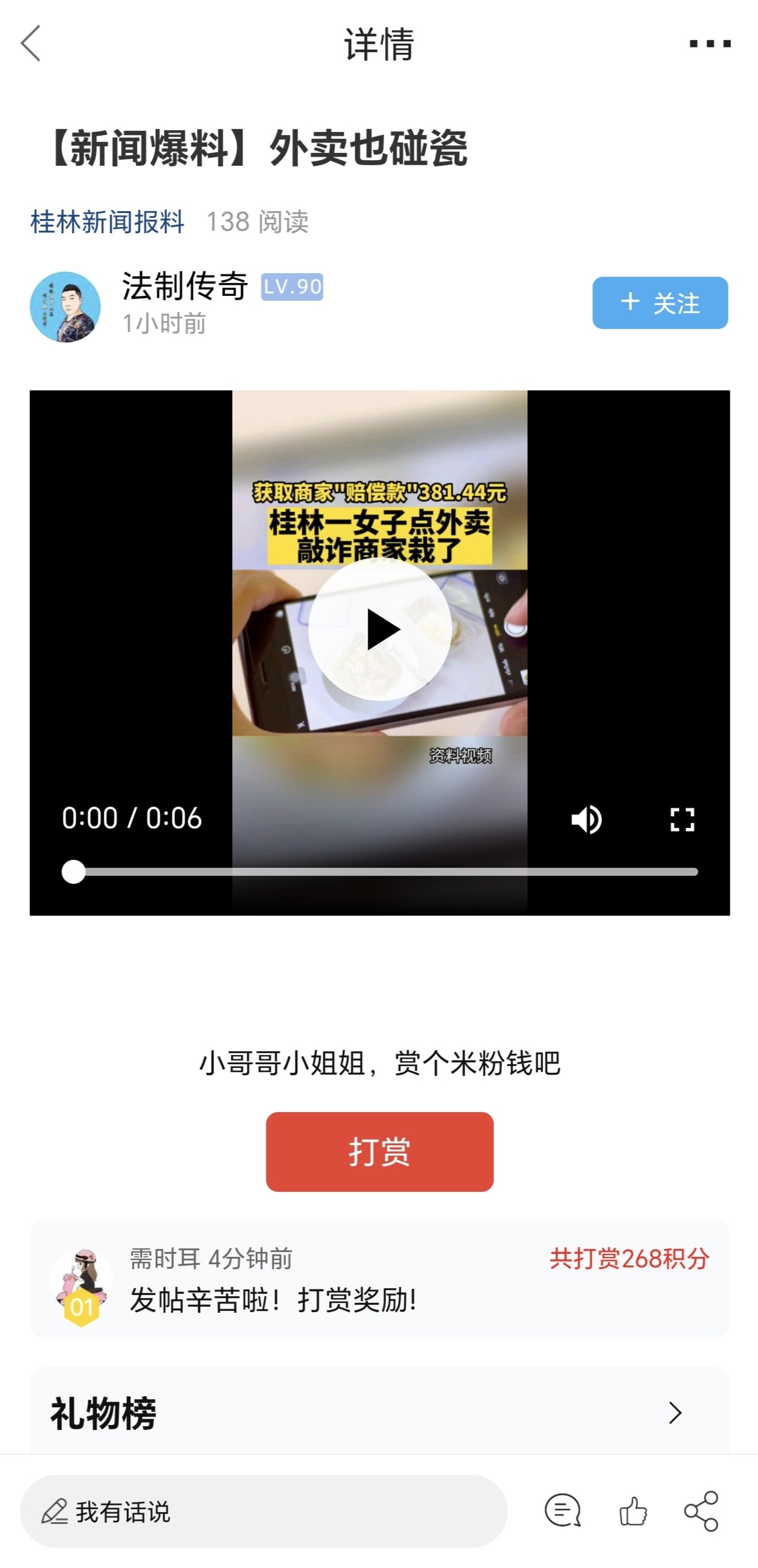Open the comments icon
Screen dimensions: 758x1568
(562, 1510)
